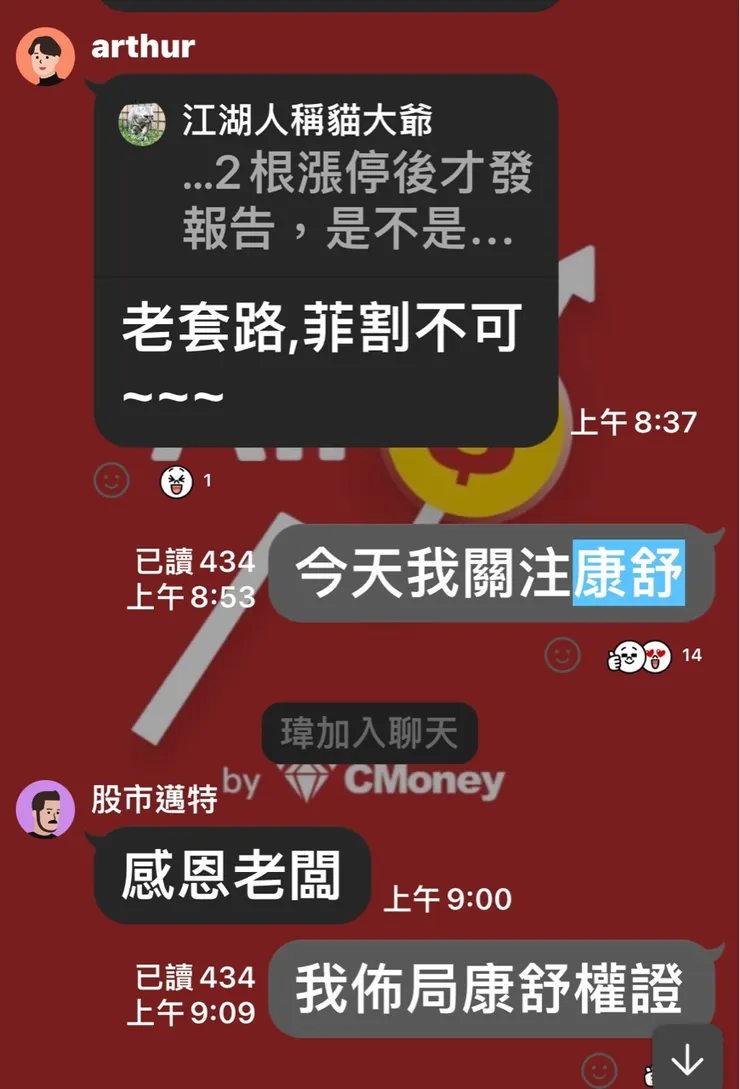Click the 我佈局康舒權證 message bubble

[490, 987]
